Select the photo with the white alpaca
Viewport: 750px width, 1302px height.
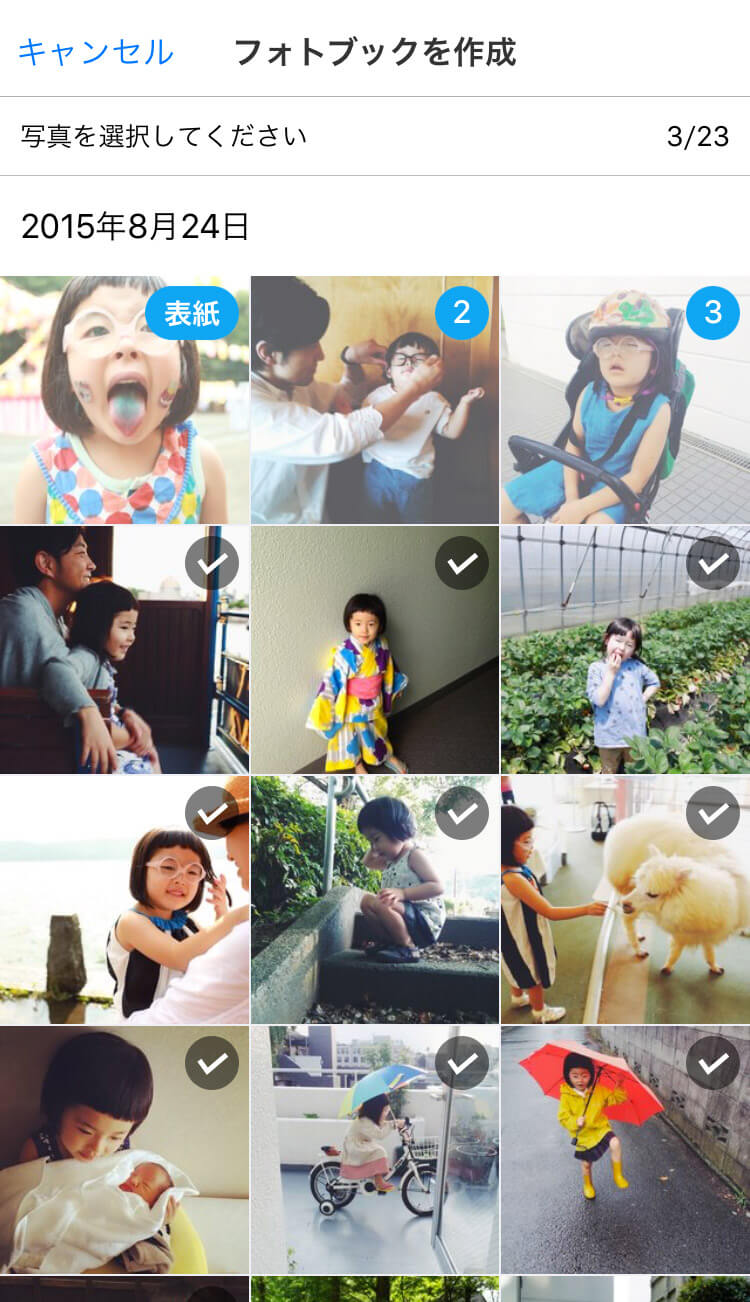pyautogui.click(x=626, y=900)
